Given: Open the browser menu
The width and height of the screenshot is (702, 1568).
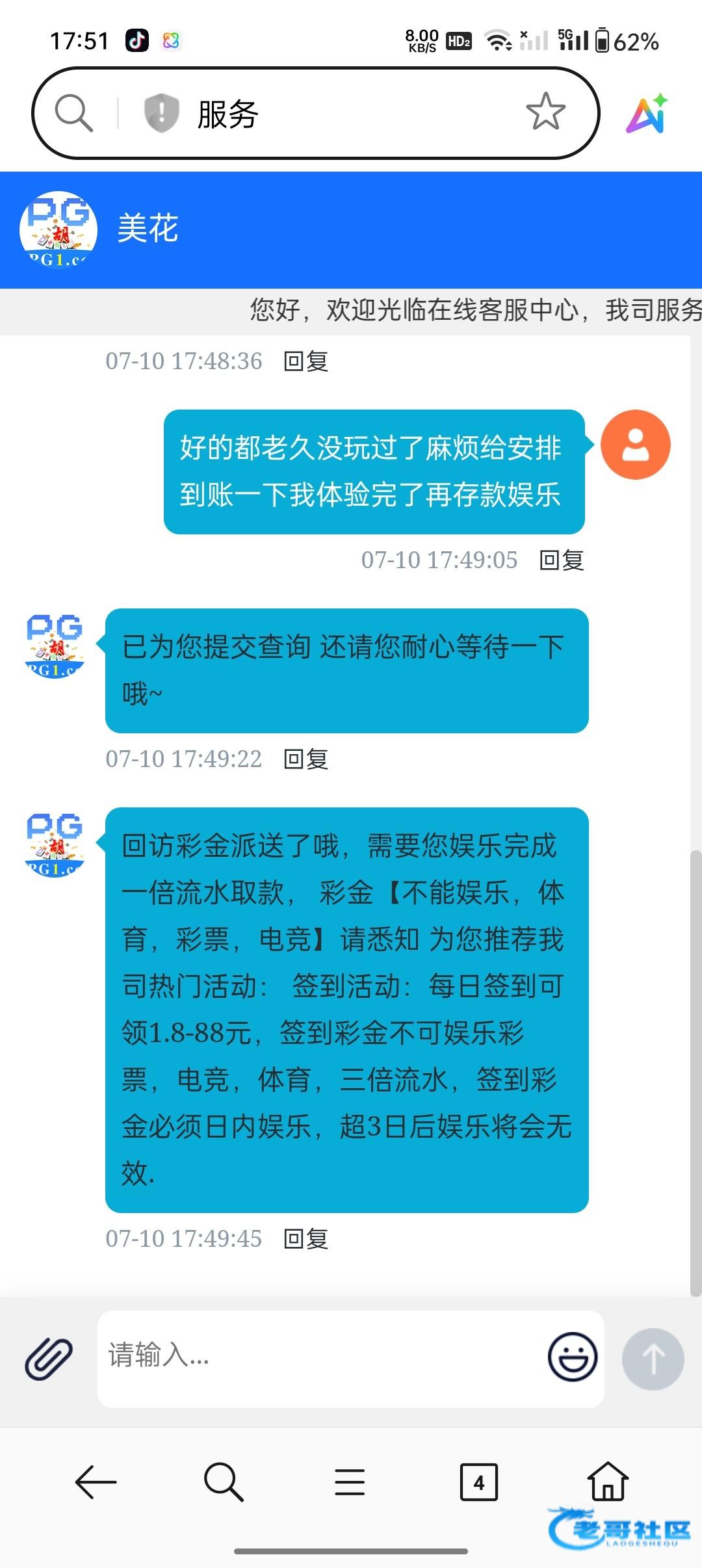Looking at the screenshot, I should 350,1482.
